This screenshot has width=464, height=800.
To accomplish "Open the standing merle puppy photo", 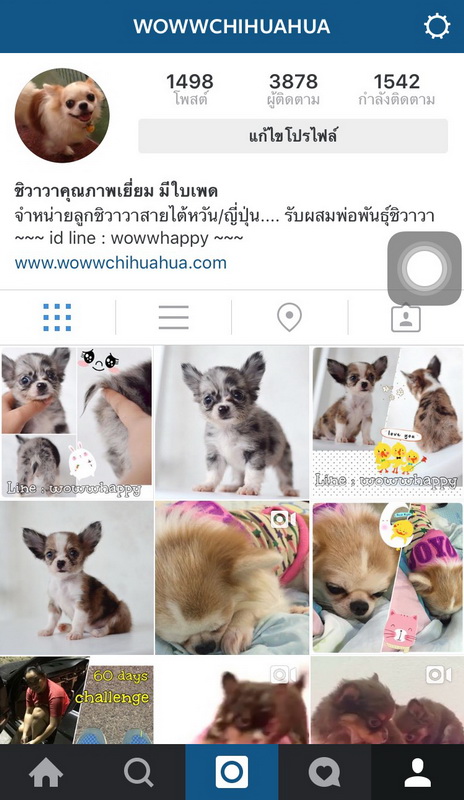I will [x=232, y=422].
